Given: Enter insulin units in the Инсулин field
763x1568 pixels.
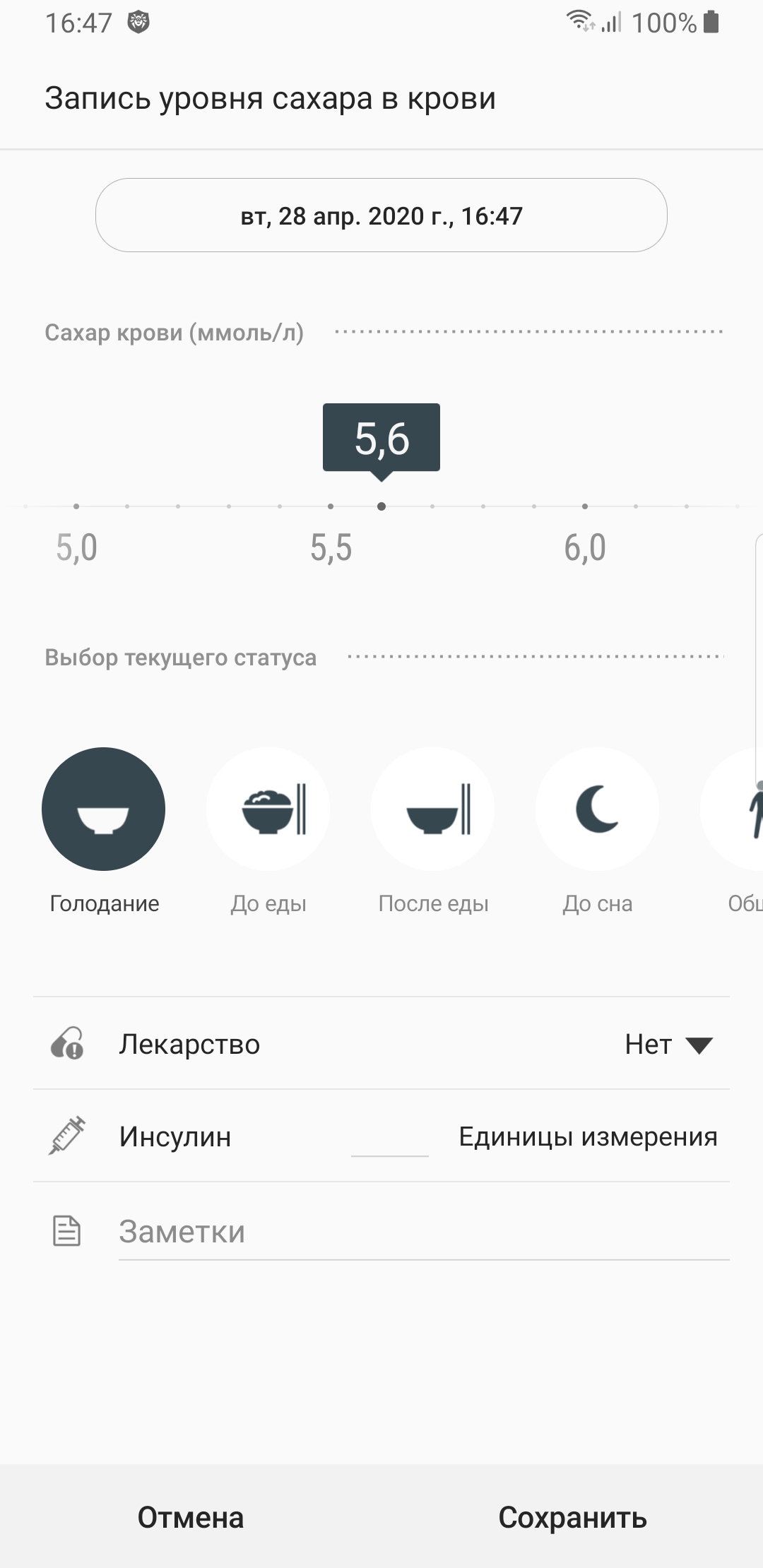Looking at the screenshot, I should (390, 1137).
